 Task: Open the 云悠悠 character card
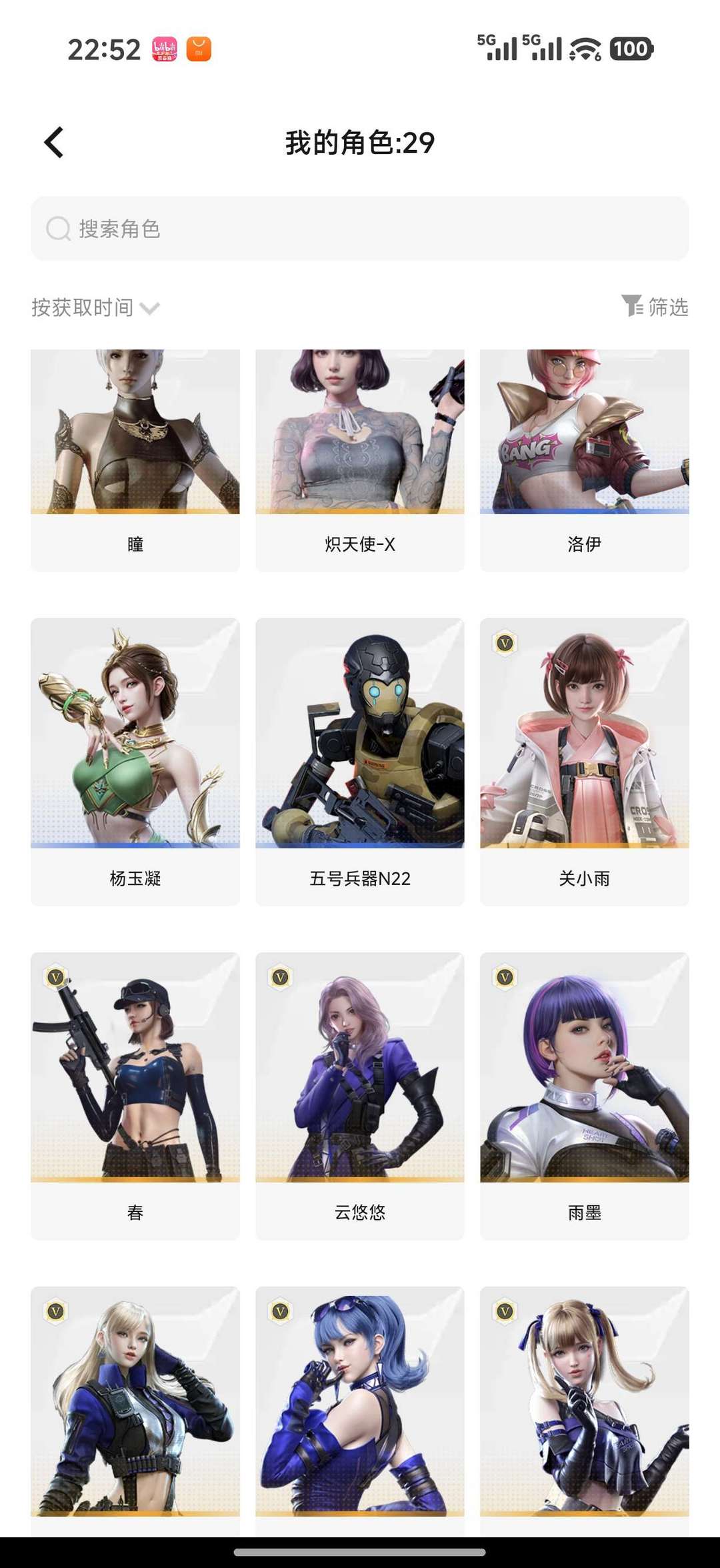(360, 1096)
